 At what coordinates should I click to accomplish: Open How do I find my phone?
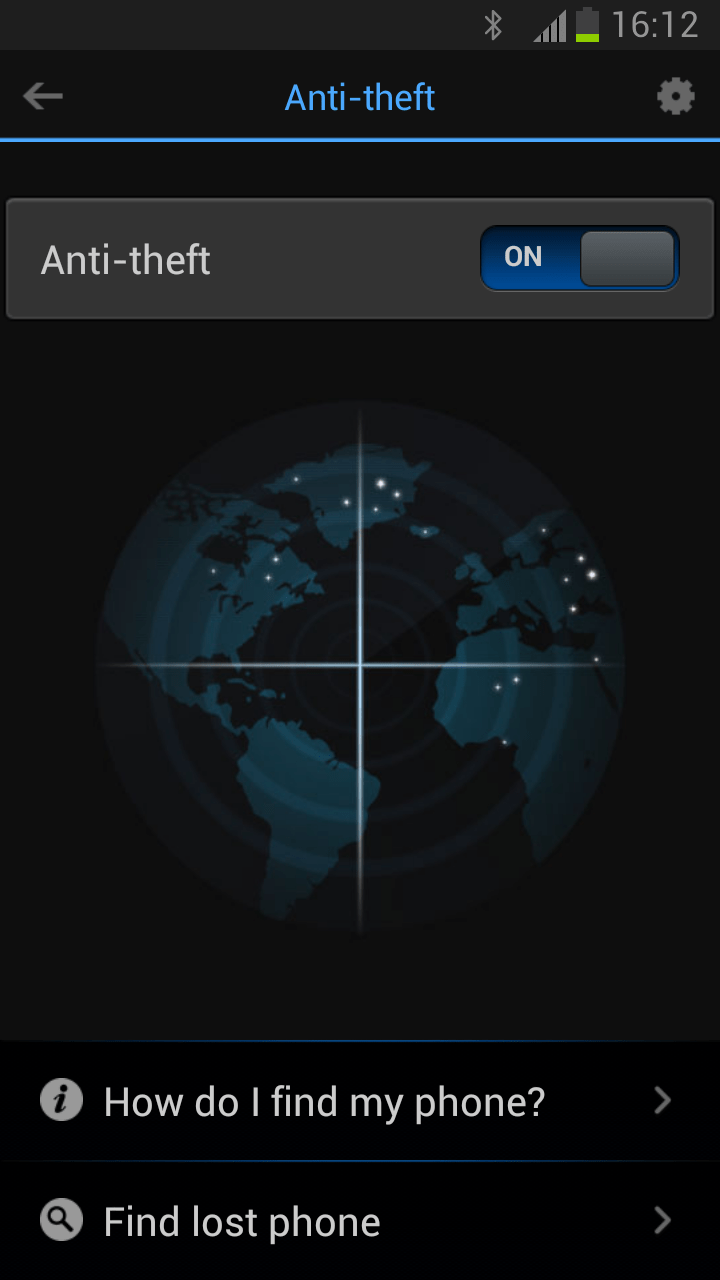coord(360,1101)
